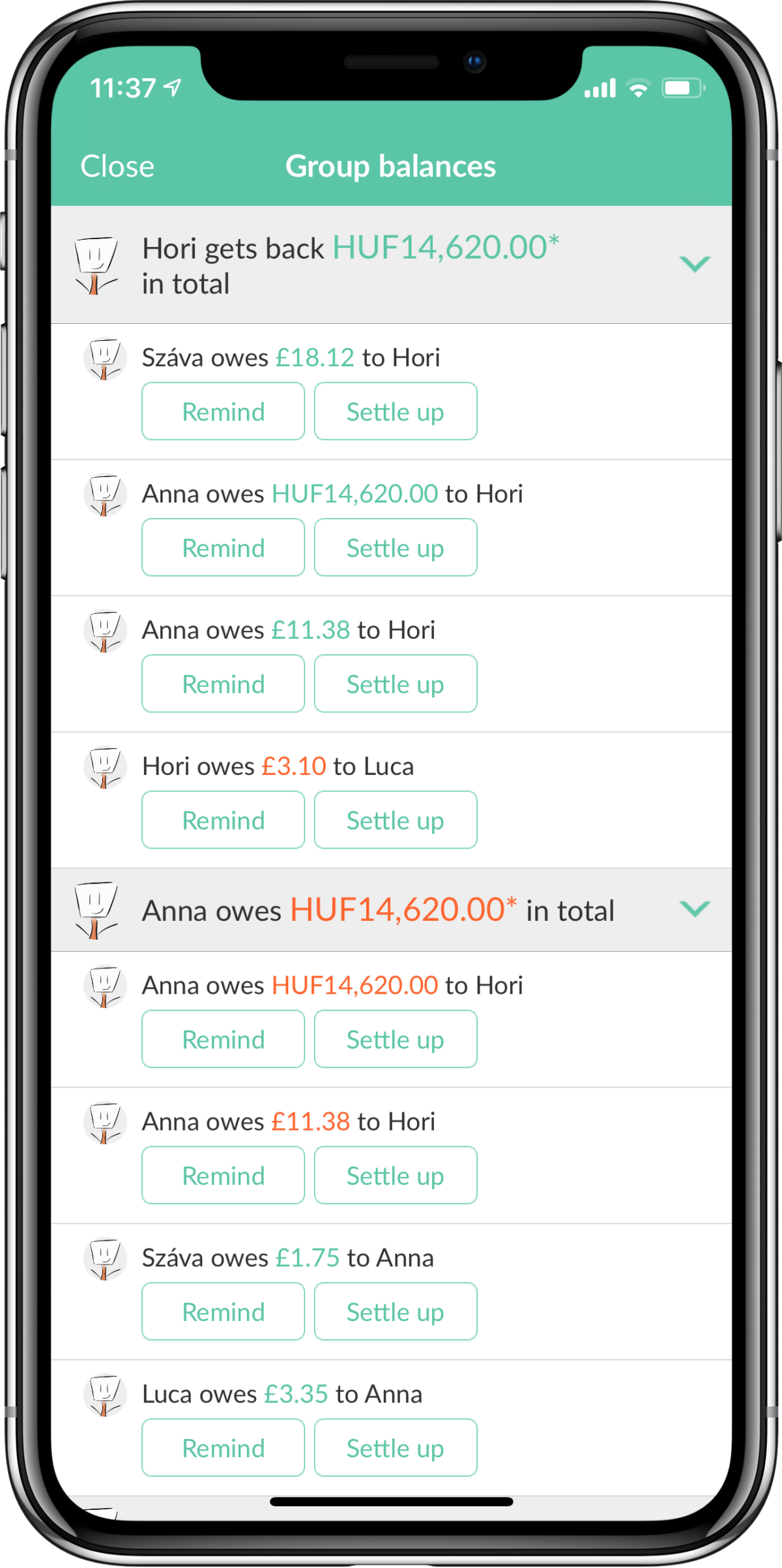Viewport: 782px width, 1568px height.
Task: Send reminder for £3.10 Hori owes Luca
Action: tap(223, 820)
